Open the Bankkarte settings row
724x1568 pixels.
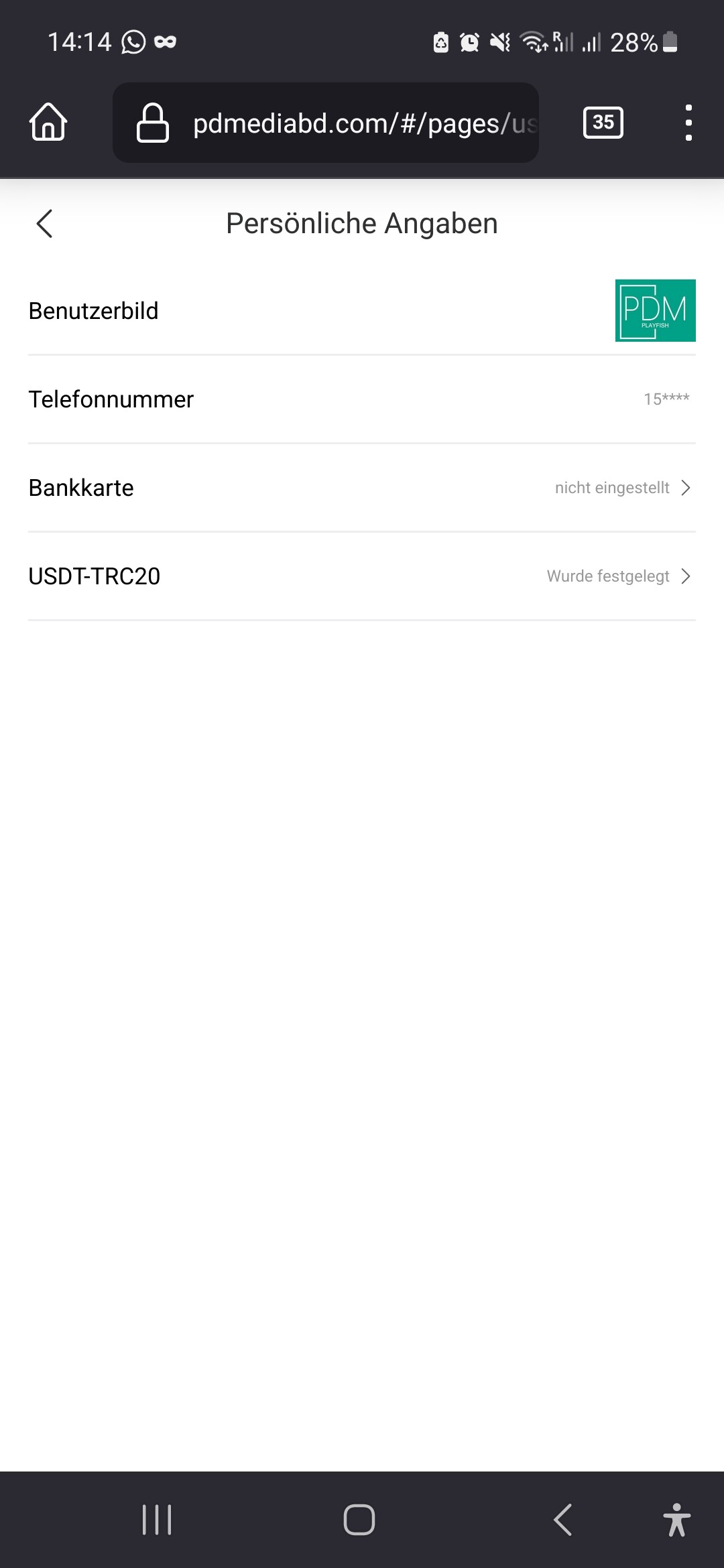(362, 488)
